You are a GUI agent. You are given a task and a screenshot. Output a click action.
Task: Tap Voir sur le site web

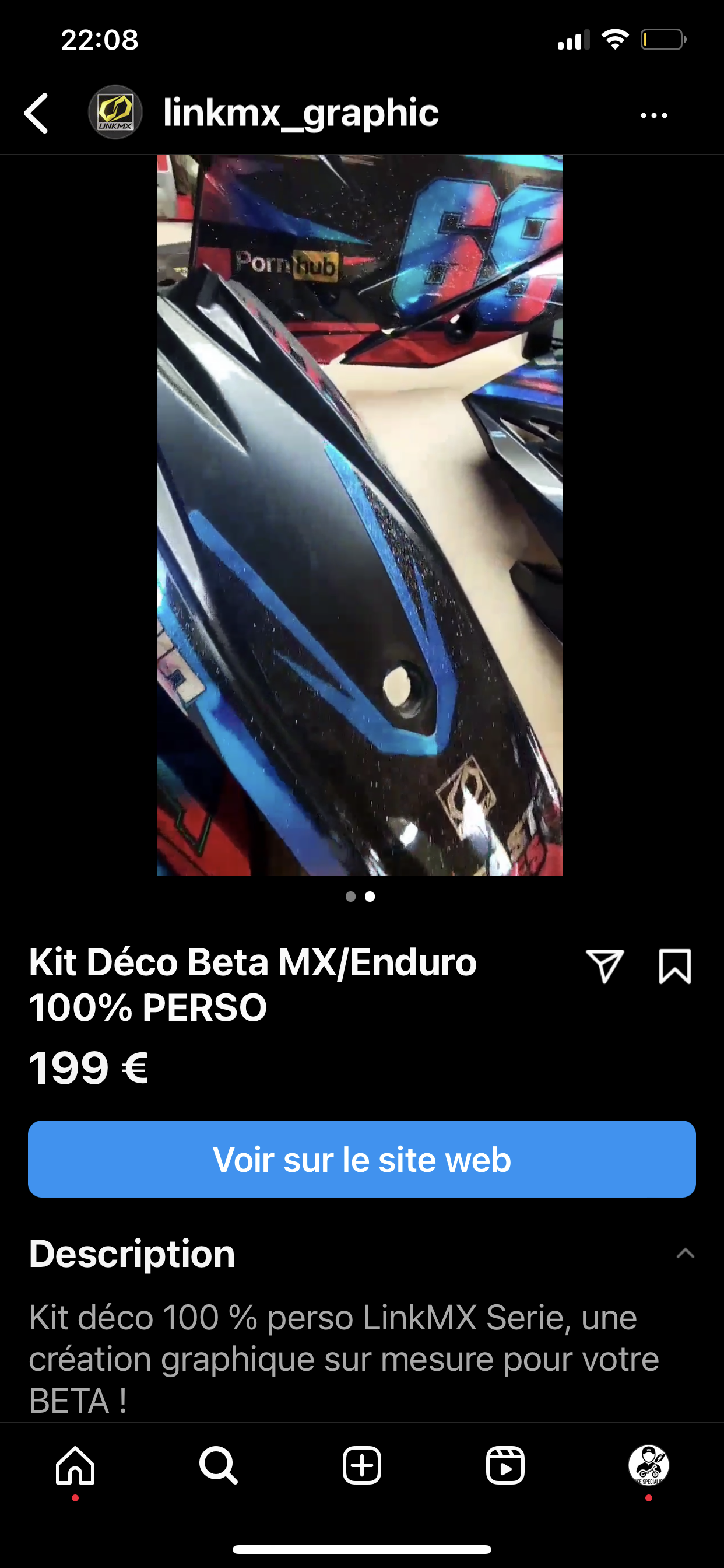(x=361, y=1159)
